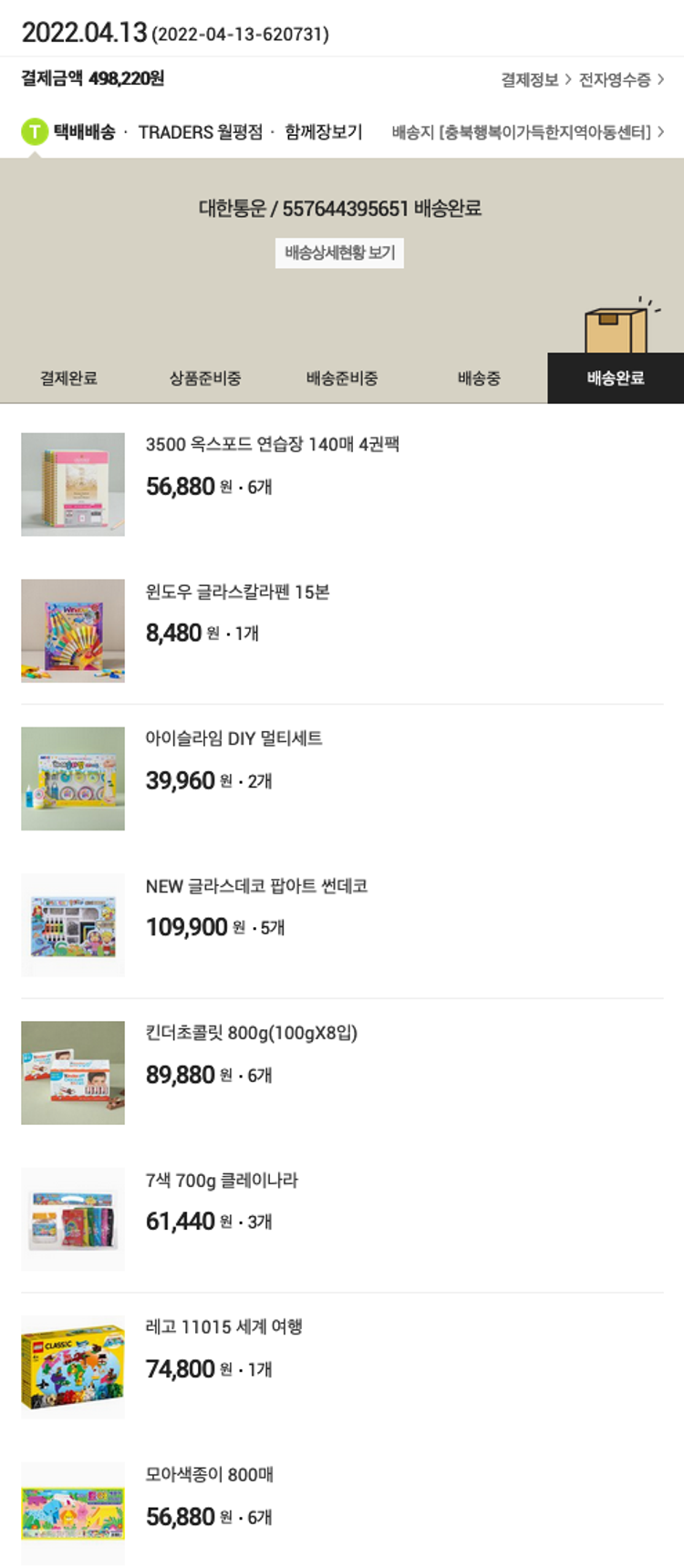This screenshot has width=684, height=1568.
Task: Open NEW 글라스데코 팝아트 썬데코 item
Action: (256, 886)
